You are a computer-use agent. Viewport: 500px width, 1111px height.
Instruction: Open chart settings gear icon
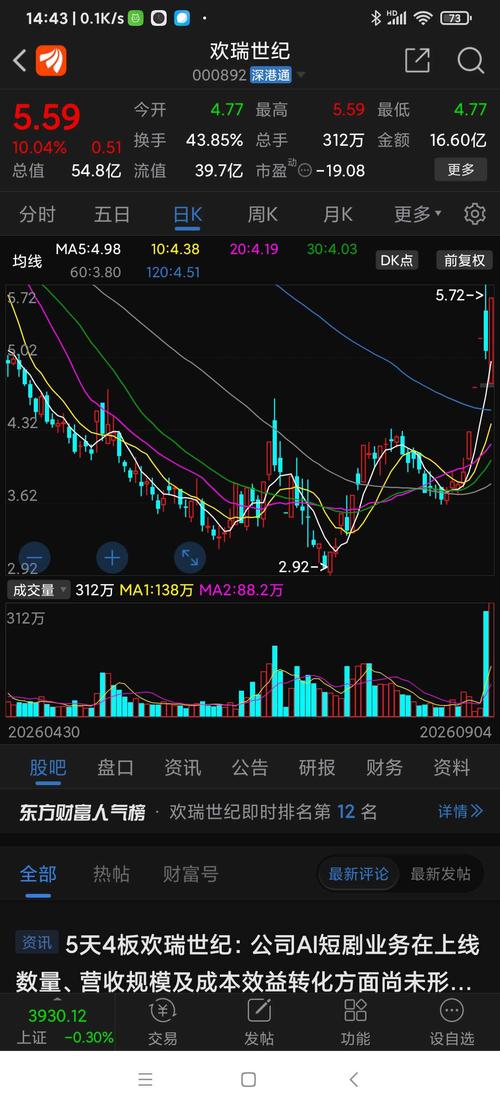pos(475,214)
